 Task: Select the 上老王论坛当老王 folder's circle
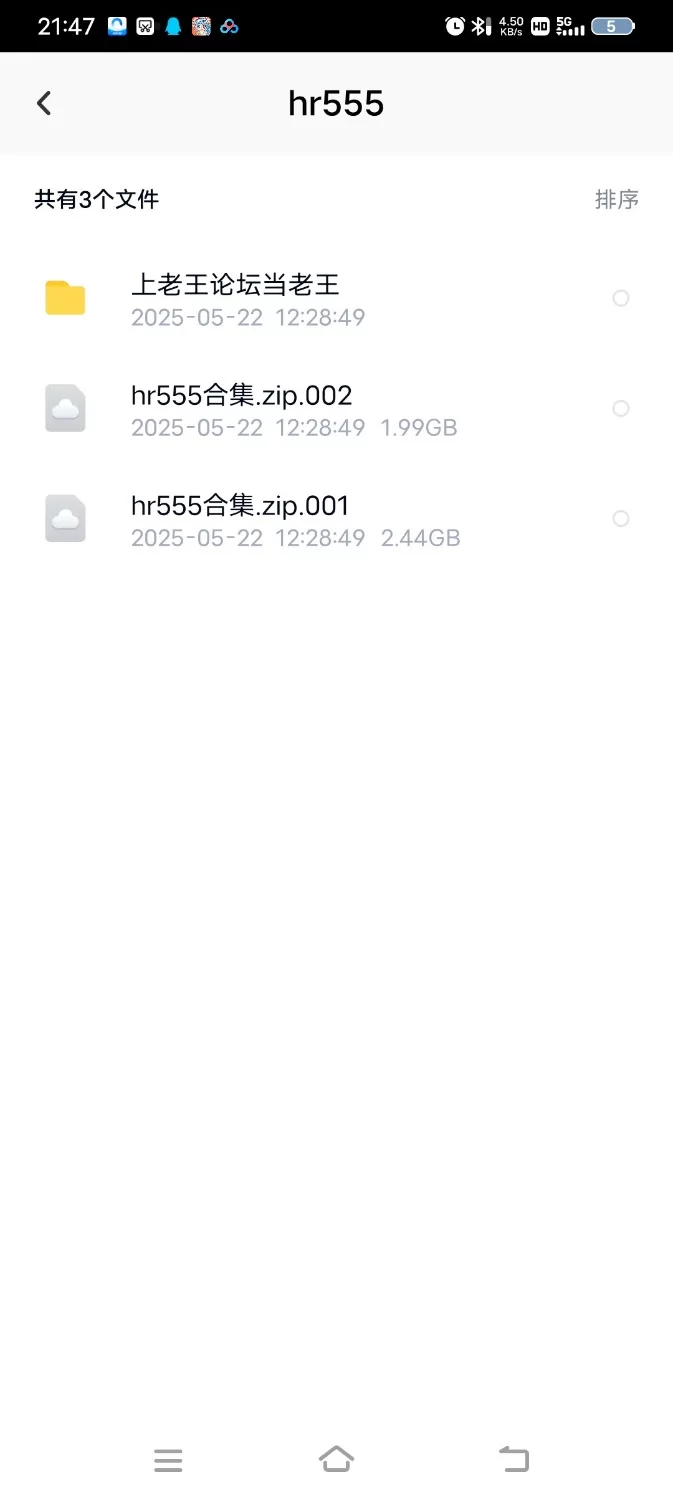pos(621,298)
